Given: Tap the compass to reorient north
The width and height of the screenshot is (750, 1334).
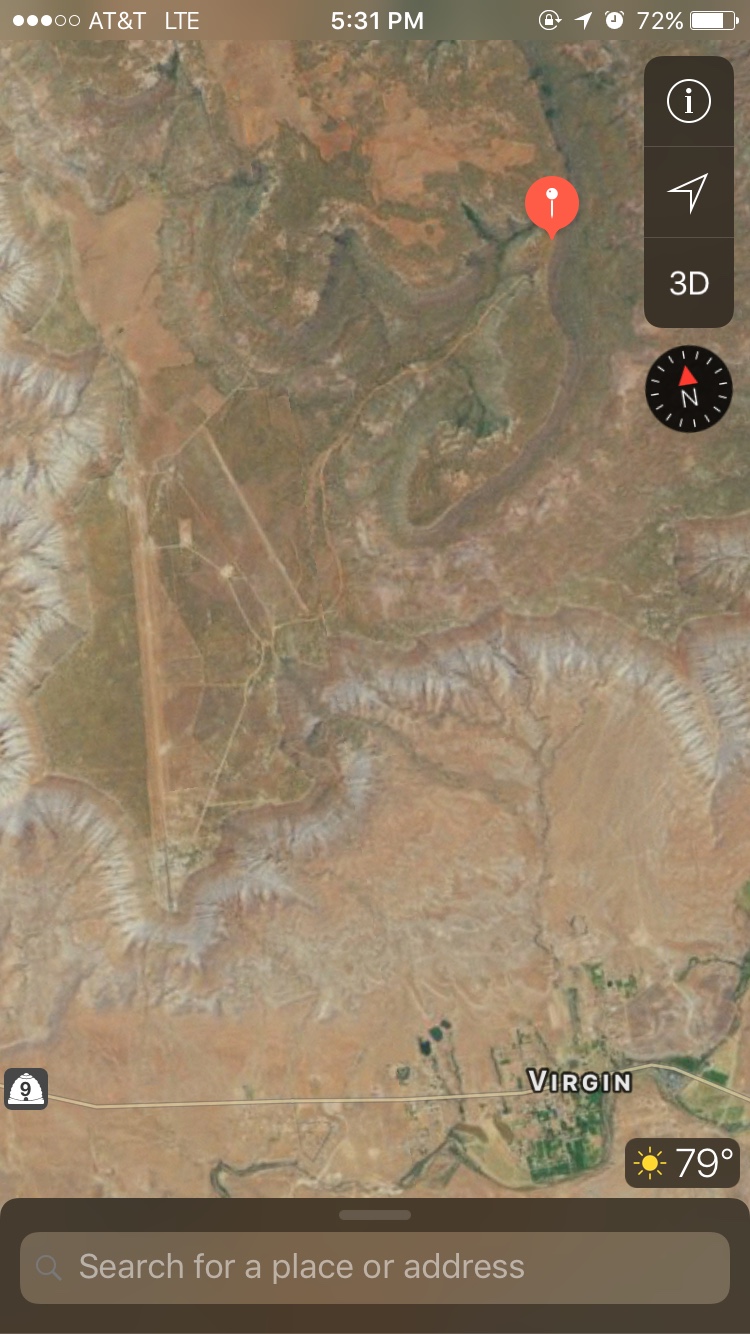Looking at the screenshot, I should 688,389.
